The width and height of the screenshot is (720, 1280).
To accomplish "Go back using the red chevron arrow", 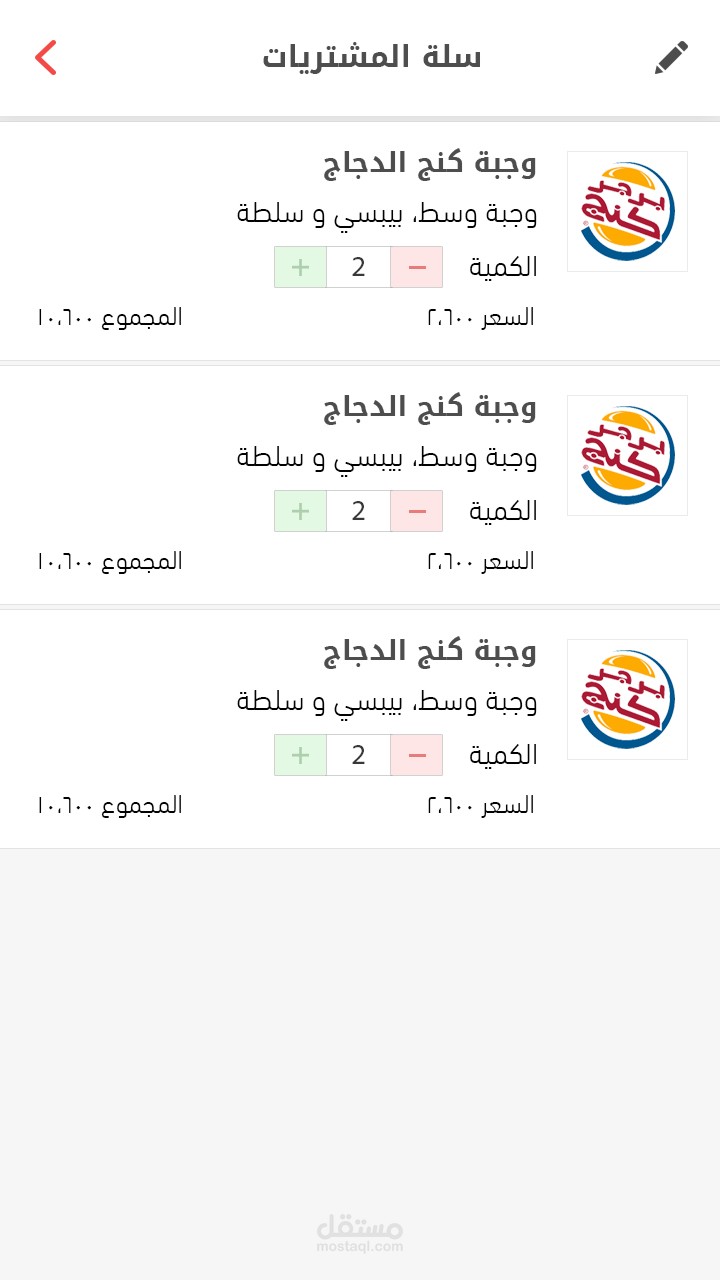I will pos(46,58).
